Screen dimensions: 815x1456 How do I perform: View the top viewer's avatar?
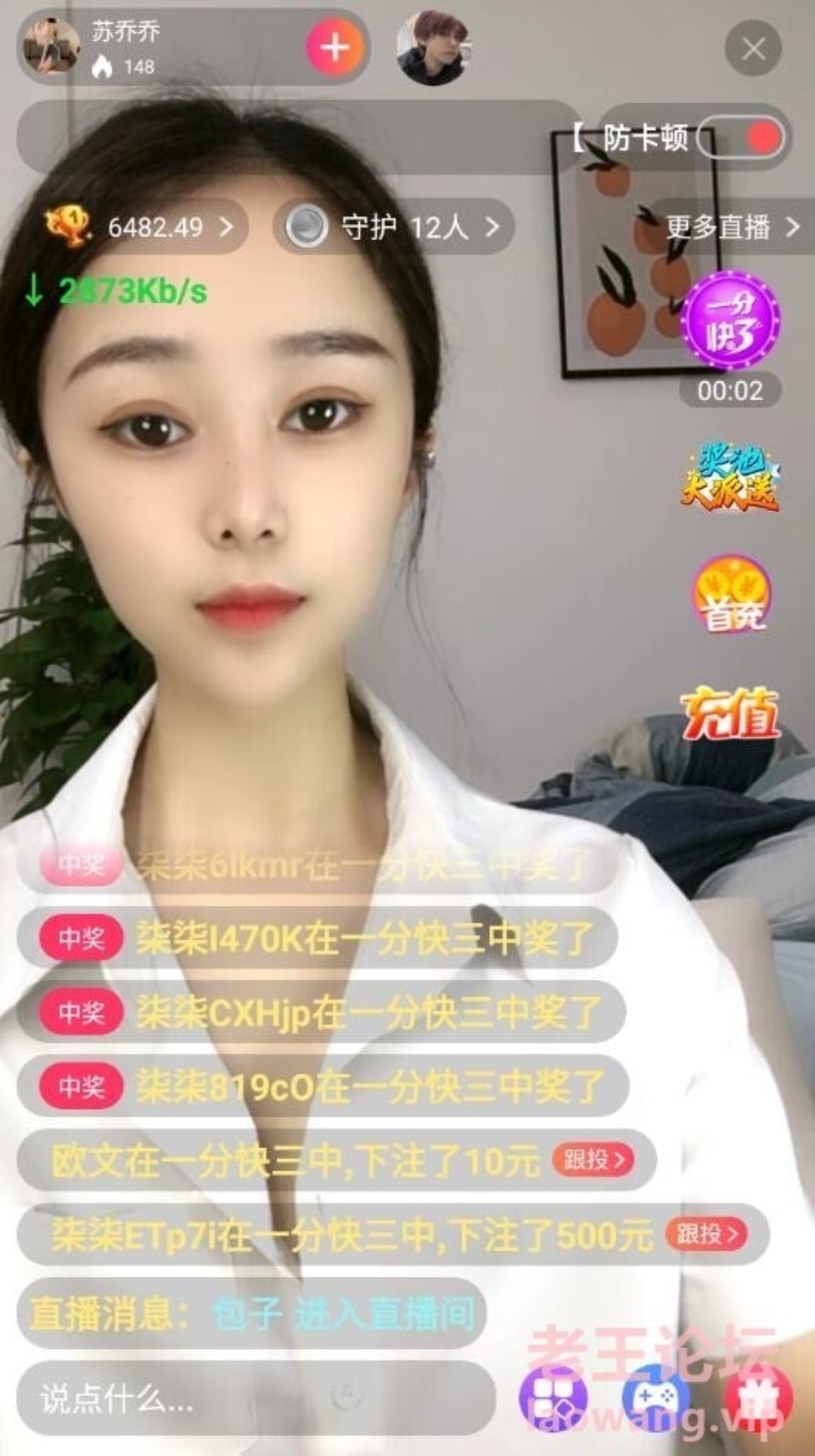[432, 48]
